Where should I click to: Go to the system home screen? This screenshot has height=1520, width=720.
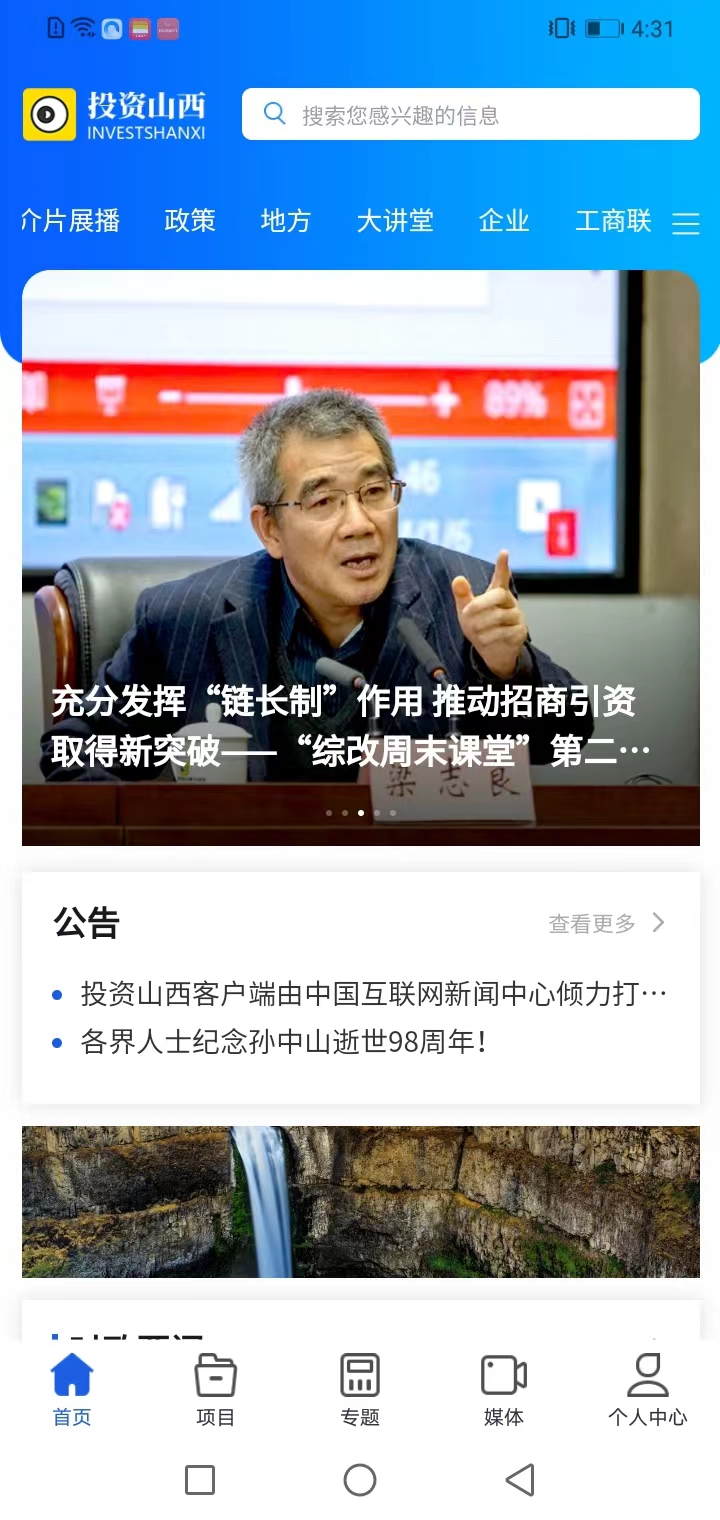tap(360, 1480)
